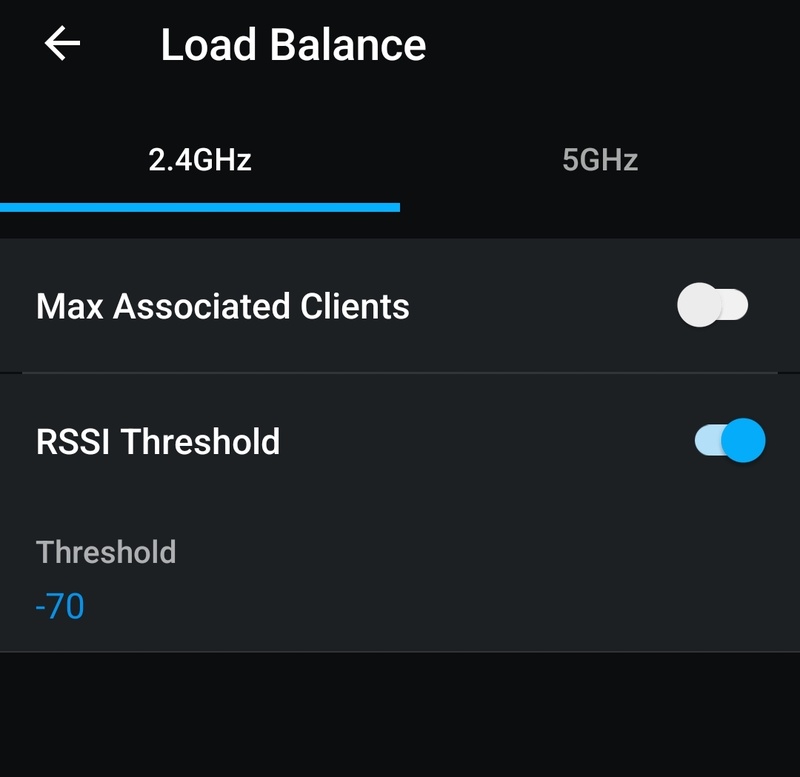Enable Max Associated Clients toggle
This screenshot has height=777, width=800.
pyautogui.click(x=712, y=305)
